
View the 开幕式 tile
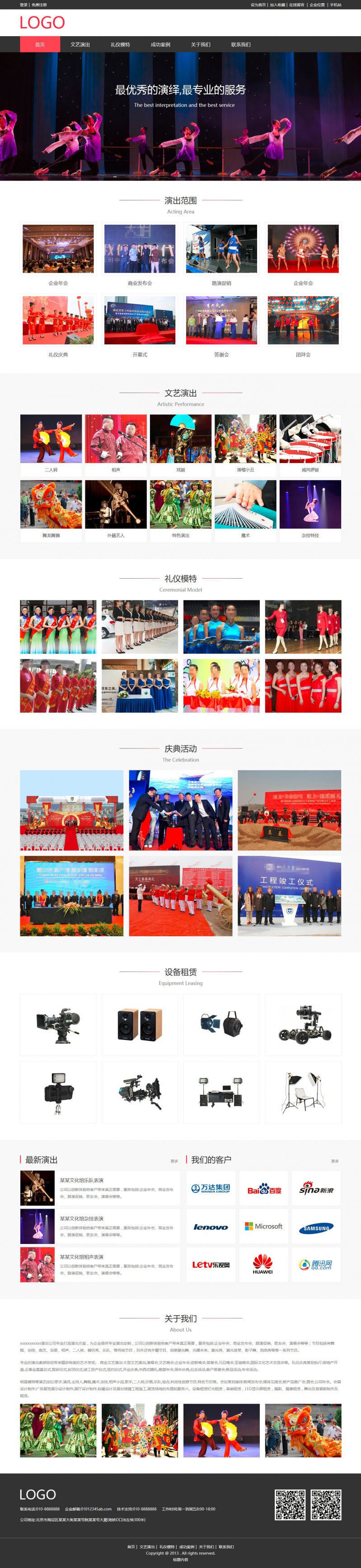[140, 321]
